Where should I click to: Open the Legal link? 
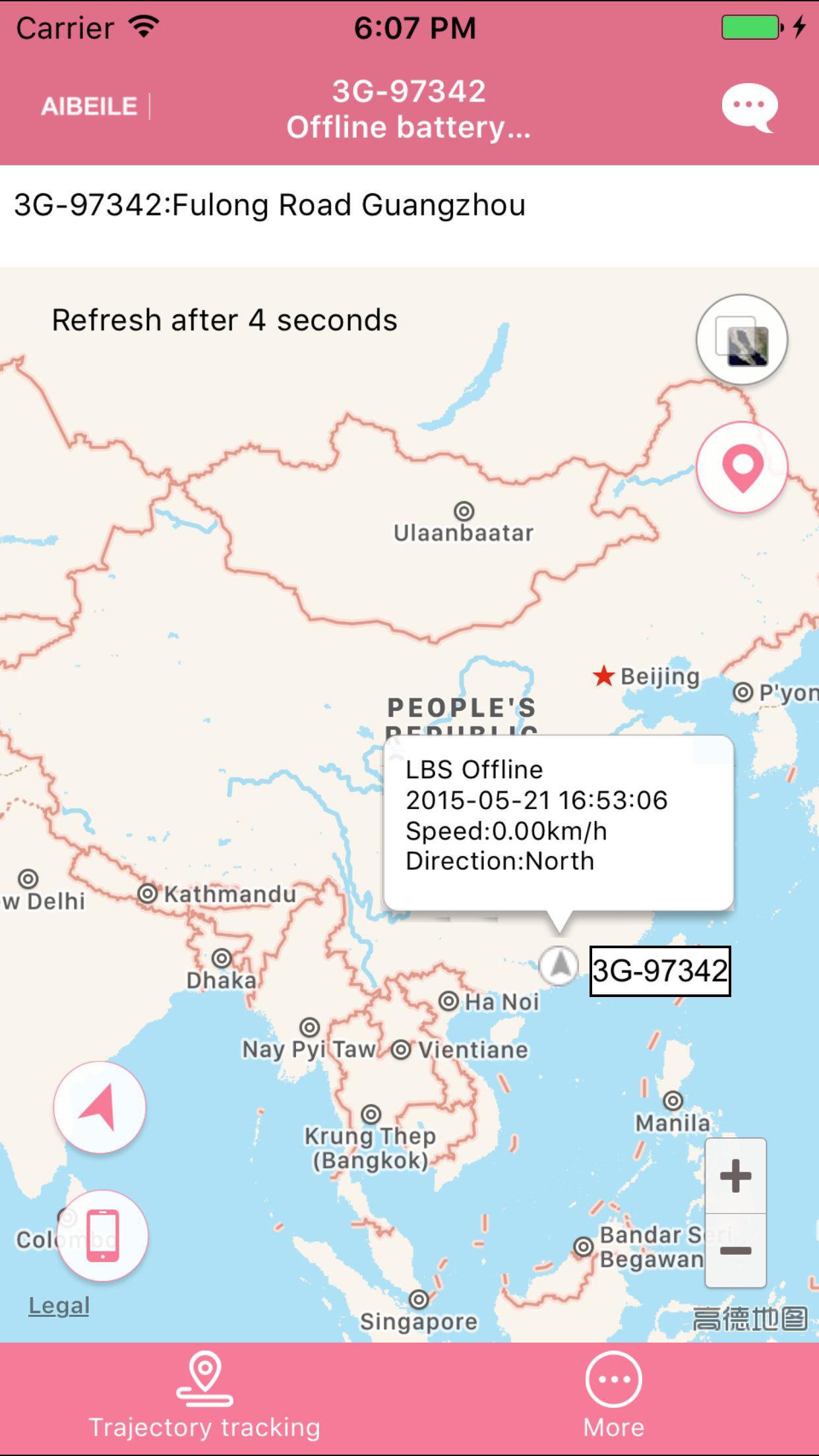click(x=59, y=1306)
